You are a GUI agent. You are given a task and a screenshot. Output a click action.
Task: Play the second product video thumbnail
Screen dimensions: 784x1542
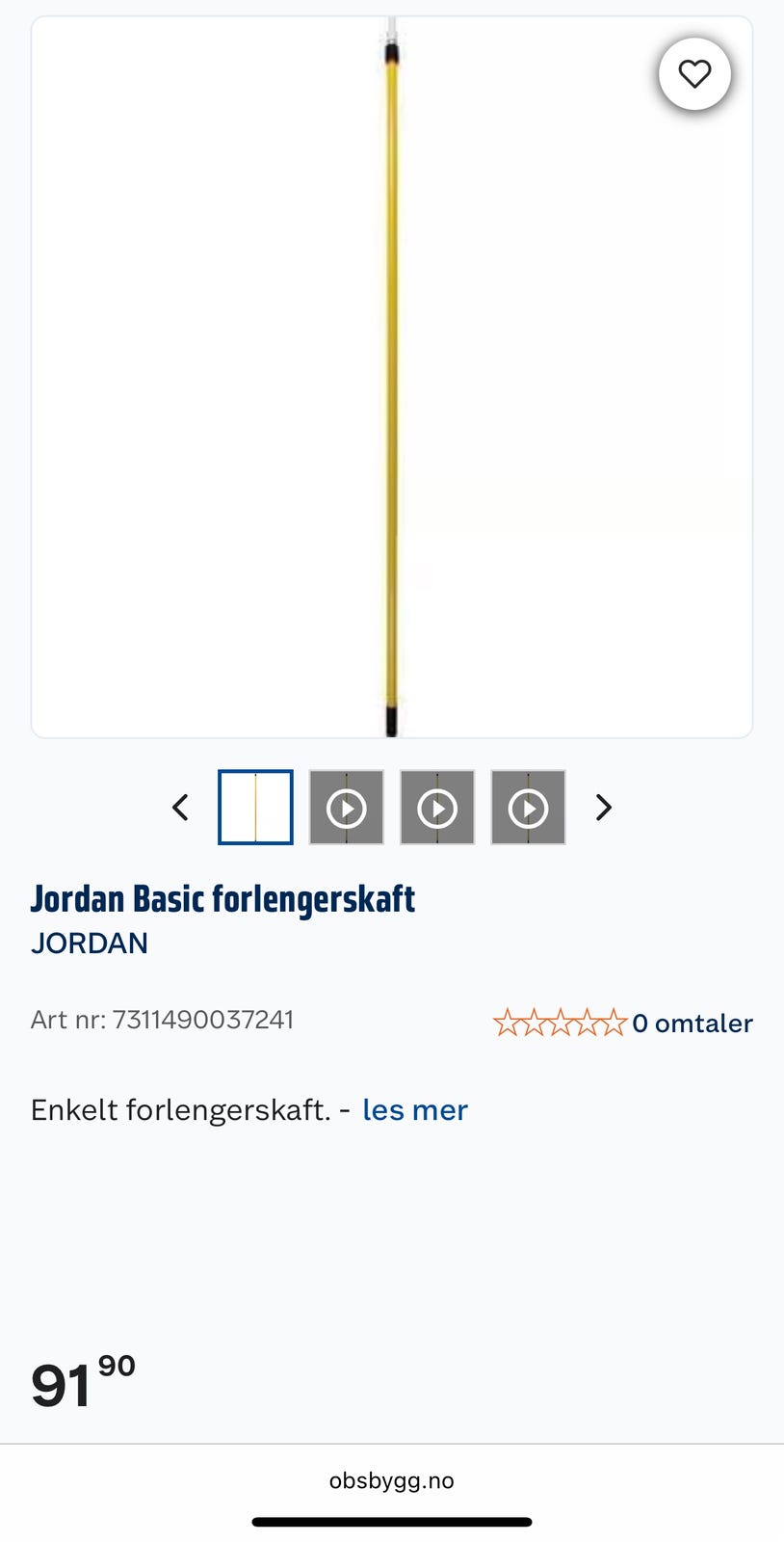[437, 807]
